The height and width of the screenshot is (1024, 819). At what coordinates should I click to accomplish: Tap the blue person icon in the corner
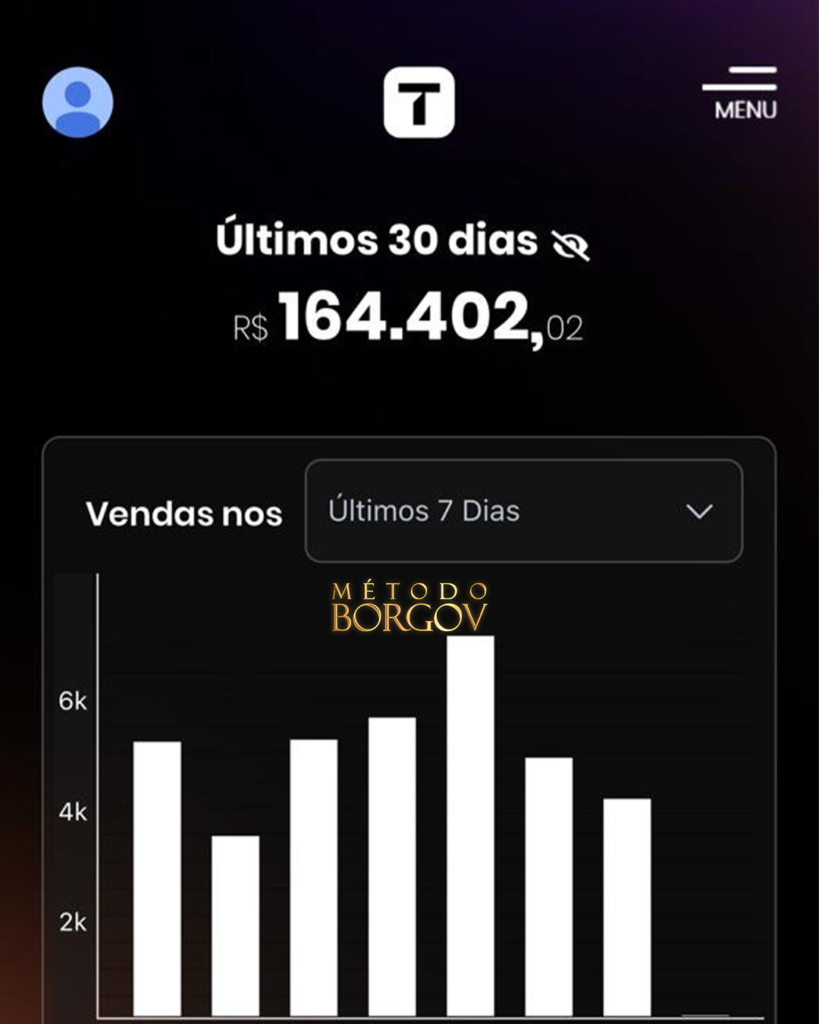[78, 101]
